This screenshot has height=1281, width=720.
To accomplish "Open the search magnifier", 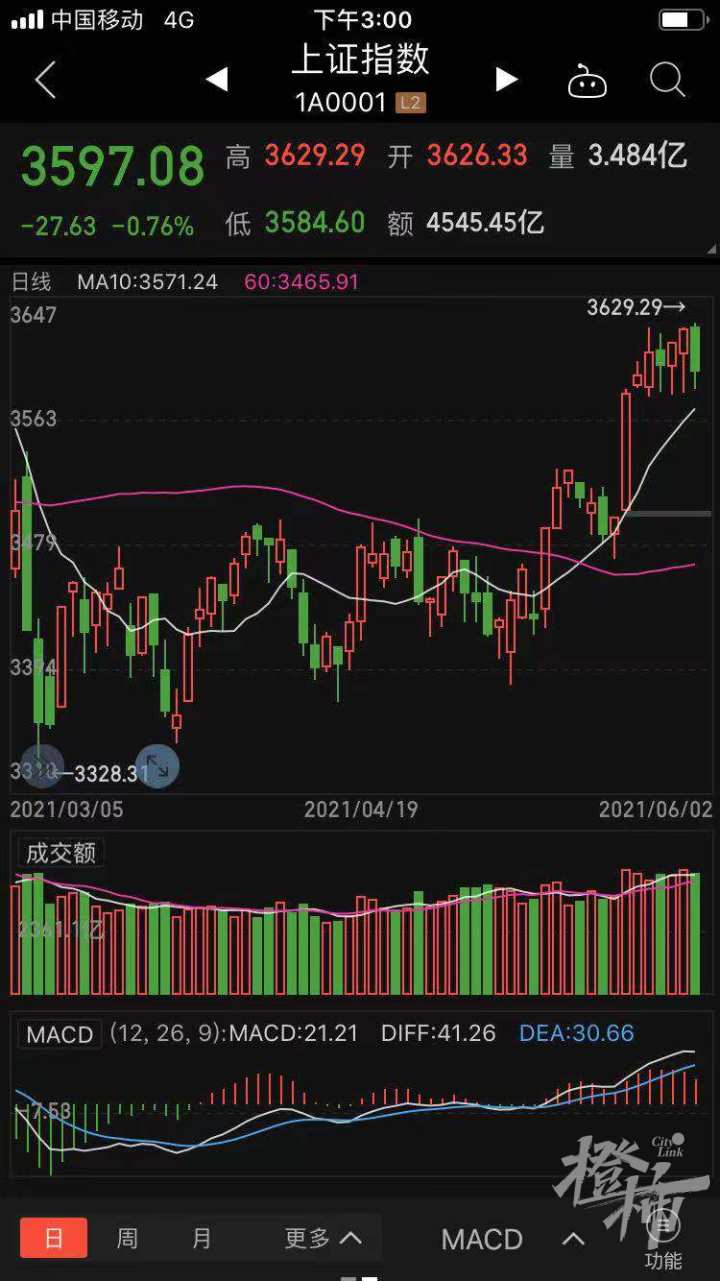I will [667, 80].
